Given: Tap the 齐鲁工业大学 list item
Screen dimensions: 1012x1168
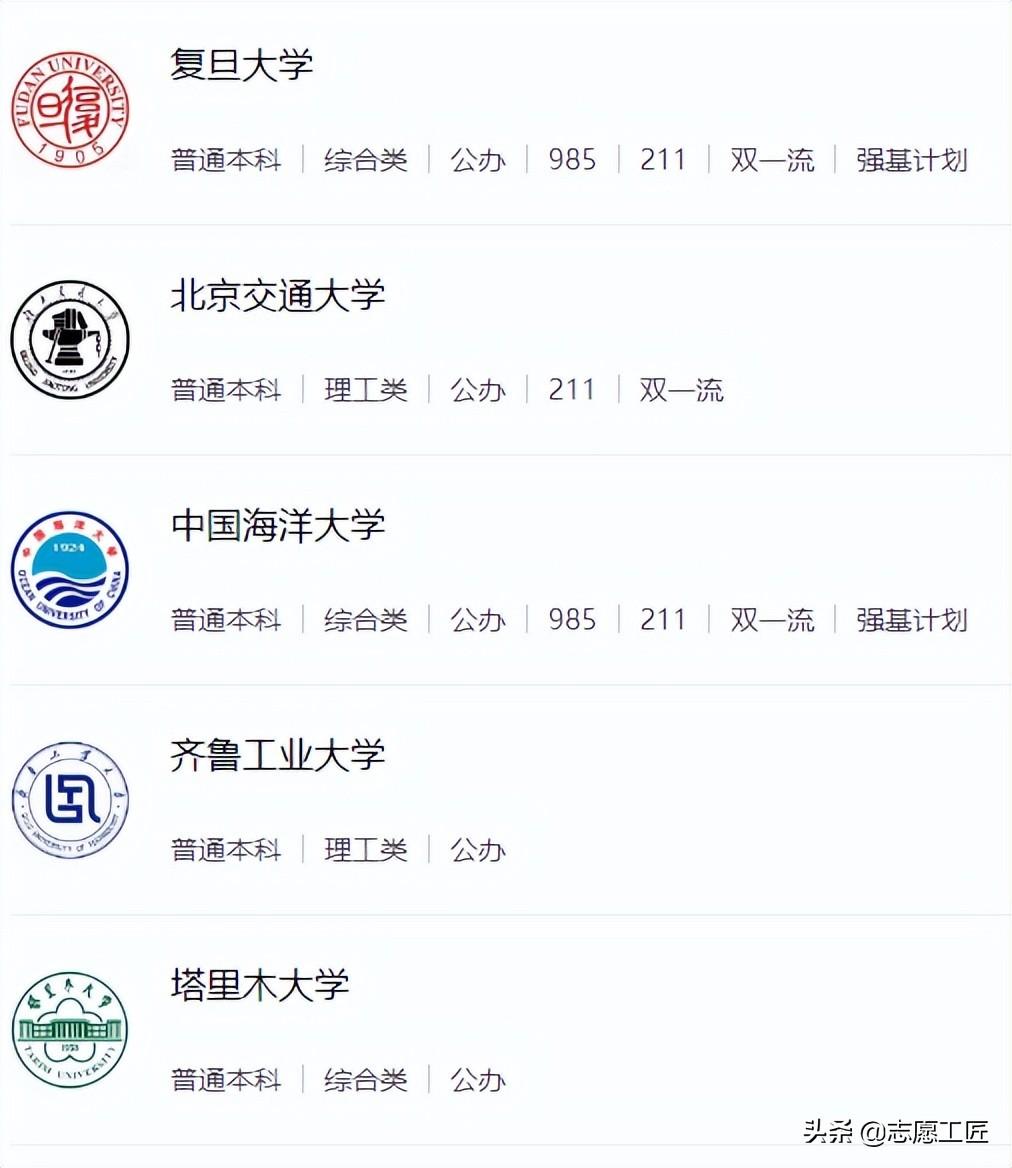Looking at the screenshot, I should point(278,755).
